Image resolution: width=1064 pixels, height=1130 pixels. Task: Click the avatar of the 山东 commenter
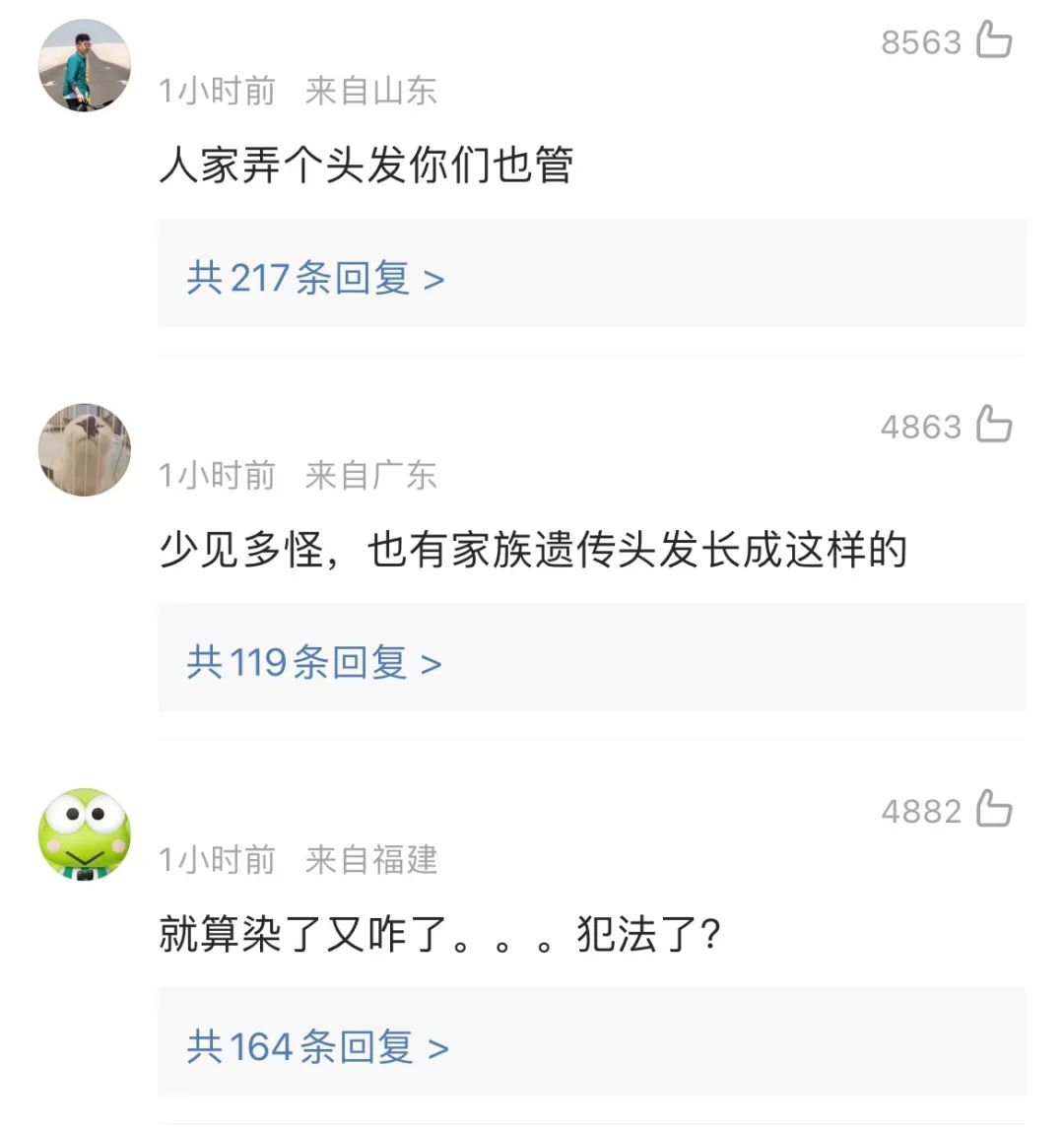[x=84, y=64]
